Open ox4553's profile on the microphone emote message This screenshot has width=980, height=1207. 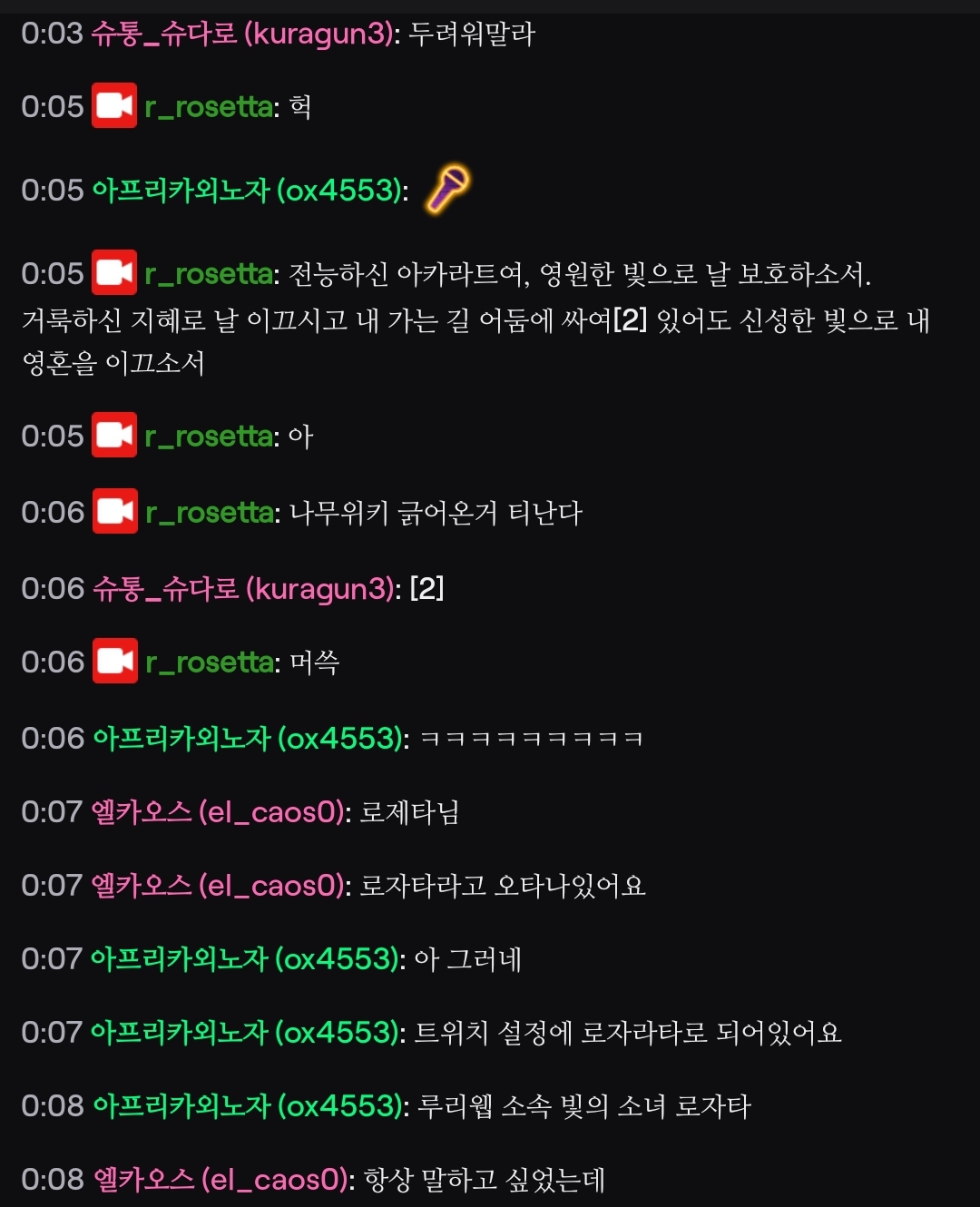[246, 191]
